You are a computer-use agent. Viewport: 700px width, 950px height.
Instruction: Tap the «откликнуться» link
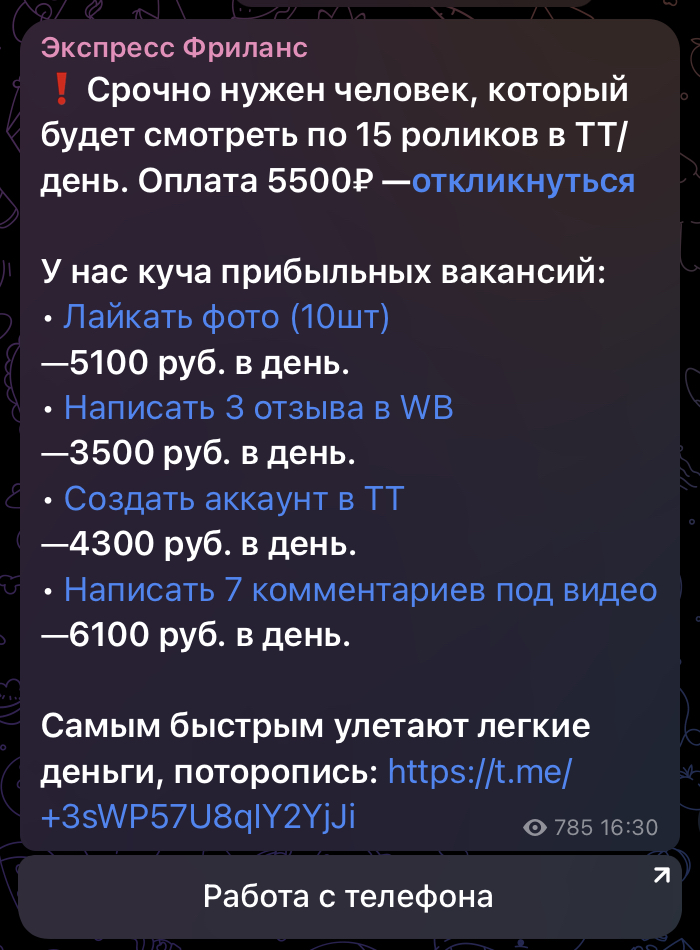pos(522,181)
